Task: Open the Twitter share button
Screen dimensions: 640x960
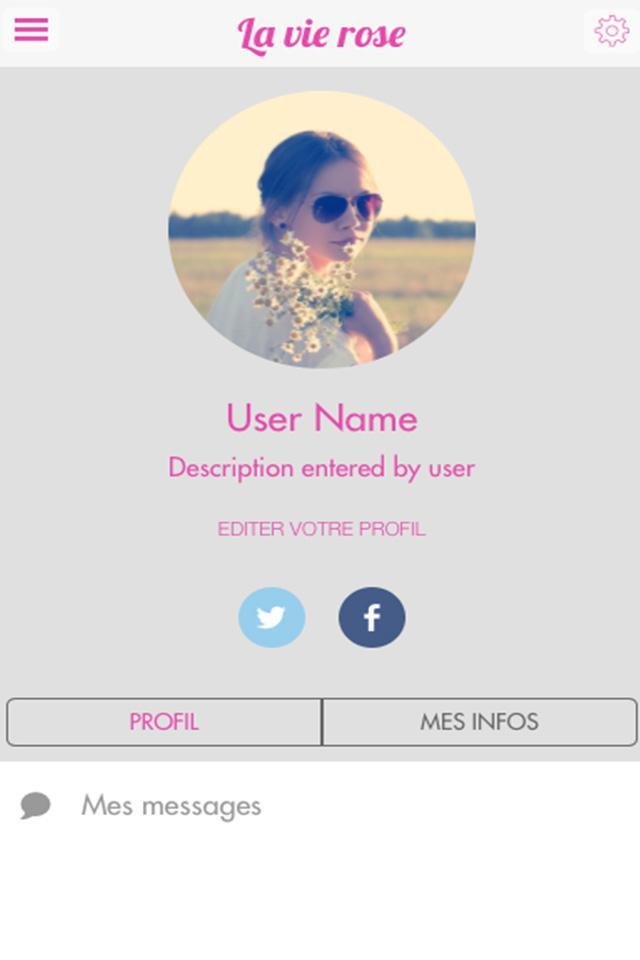Action: (x=271, y=617)
